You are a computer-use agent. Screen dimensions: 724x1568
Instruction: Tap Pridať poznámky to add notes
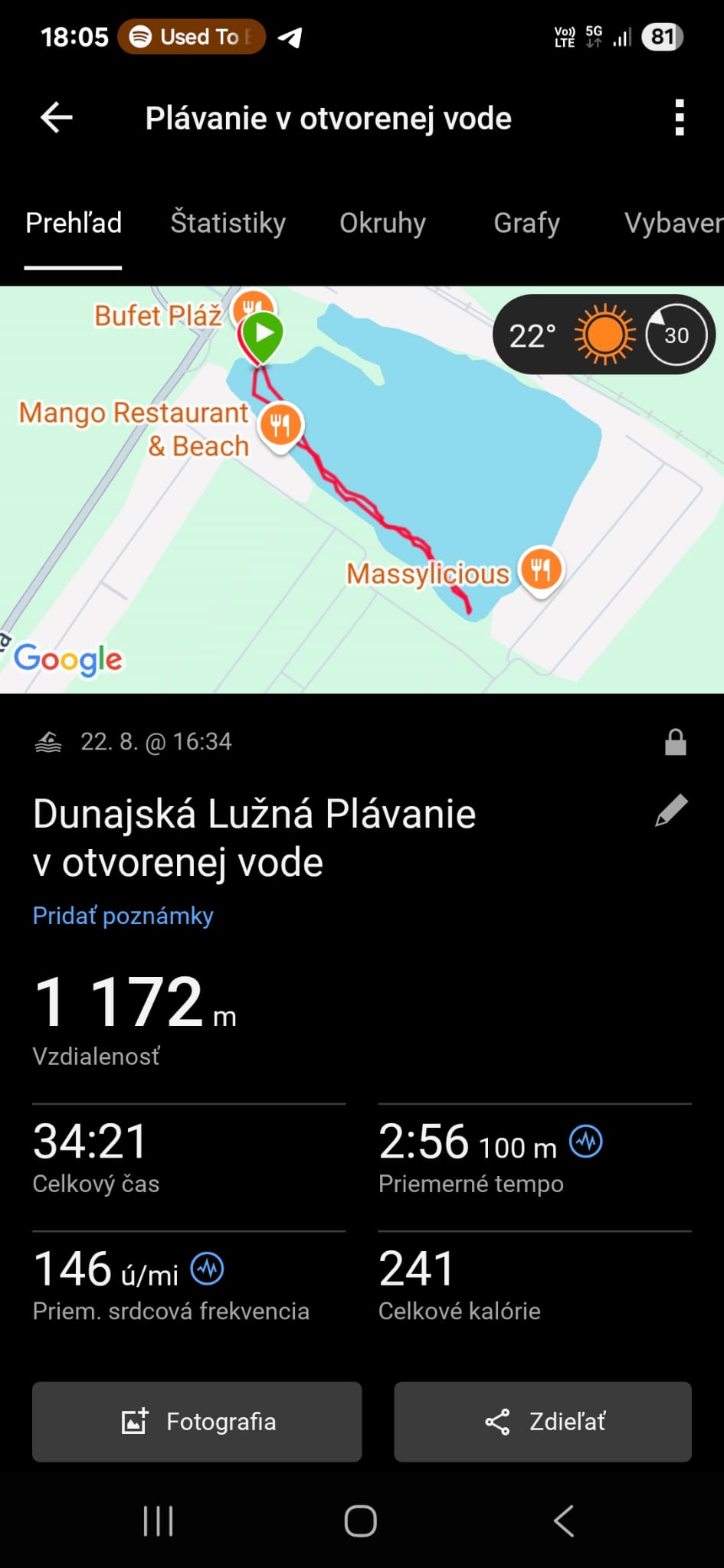123,916
